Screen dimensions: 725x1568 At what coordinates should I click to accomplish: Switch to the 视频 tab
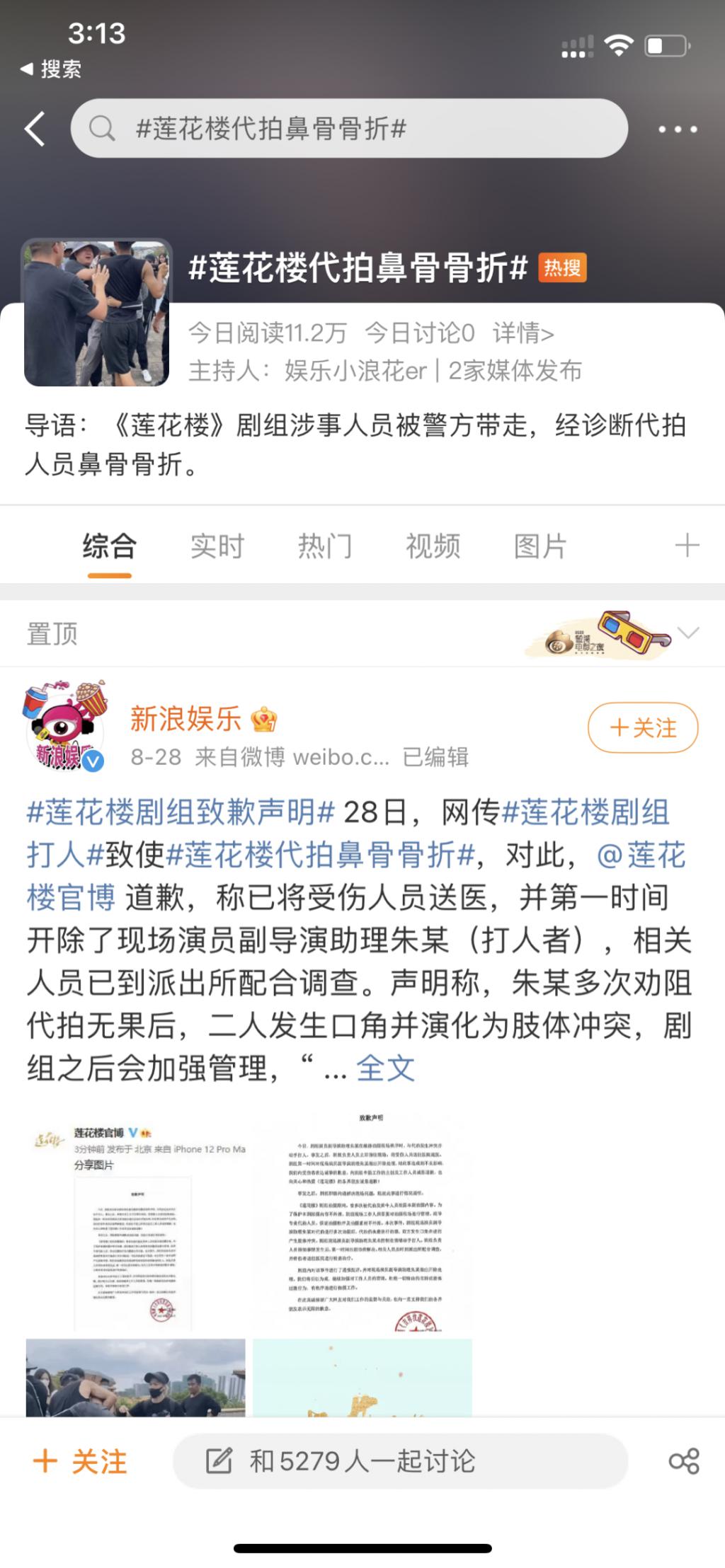[x=433, y=546]
